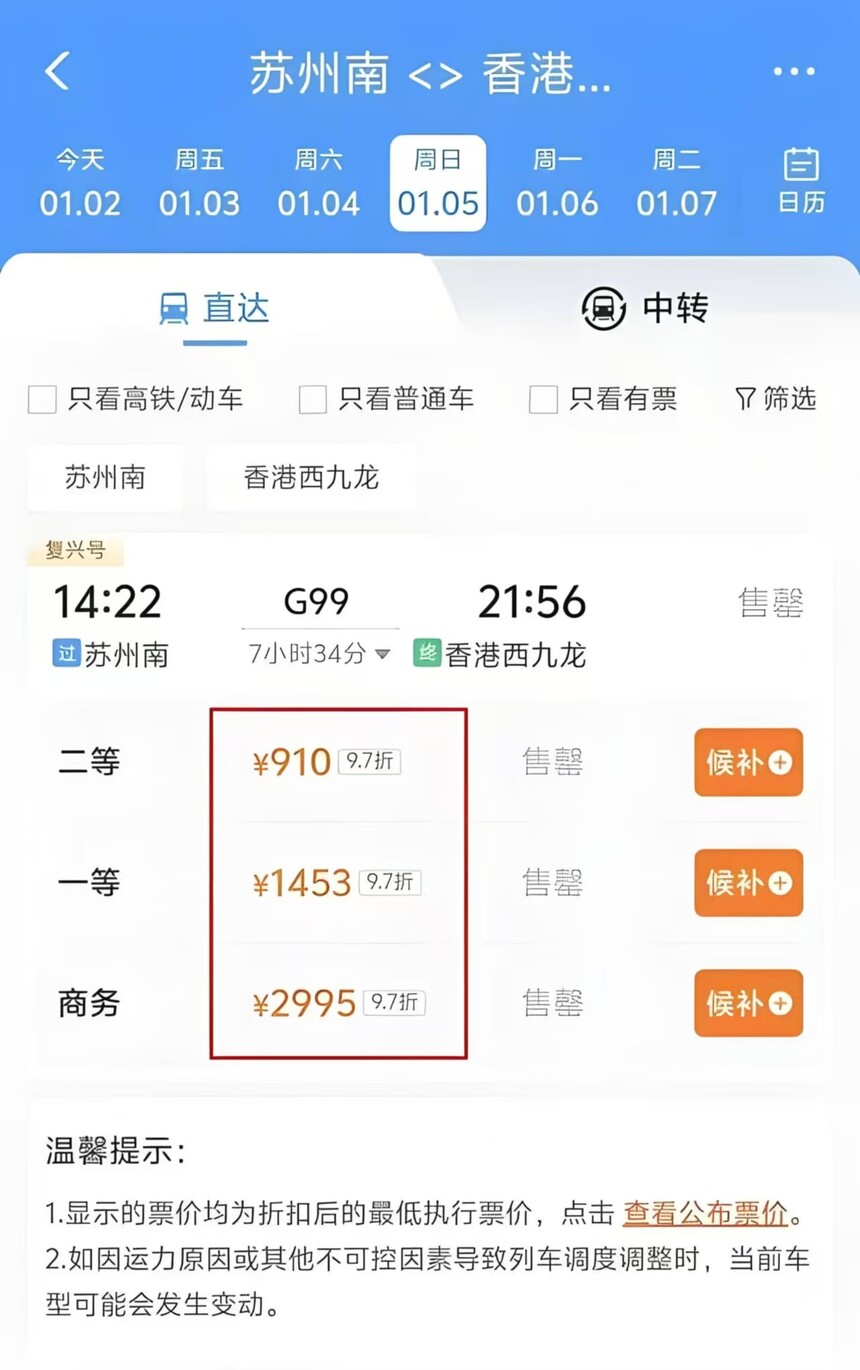
Task: Open the three-dot overflow menu
Action: [x=794, y=72]
